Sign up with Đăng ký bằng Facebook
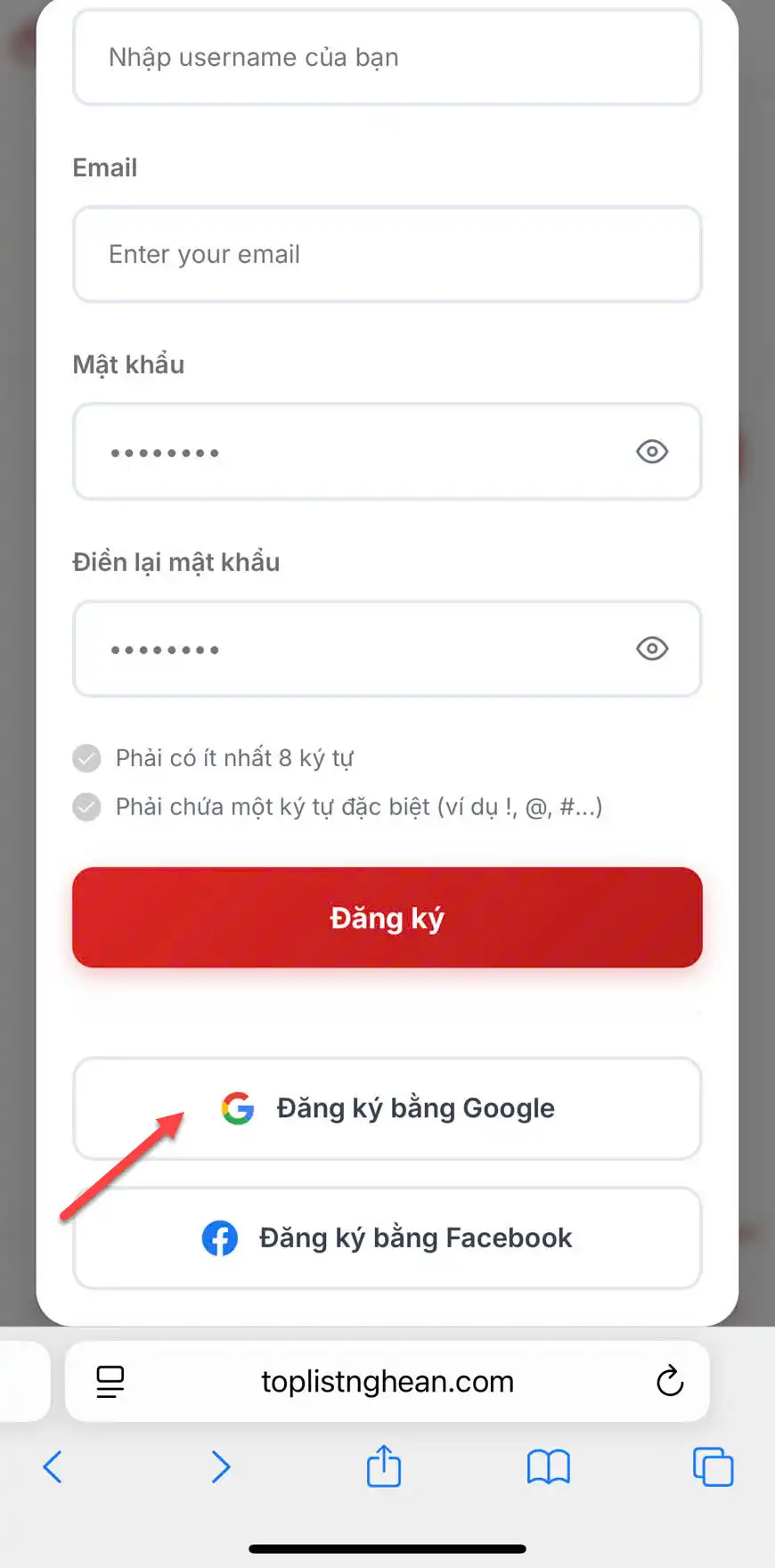 pos(387,1237)
